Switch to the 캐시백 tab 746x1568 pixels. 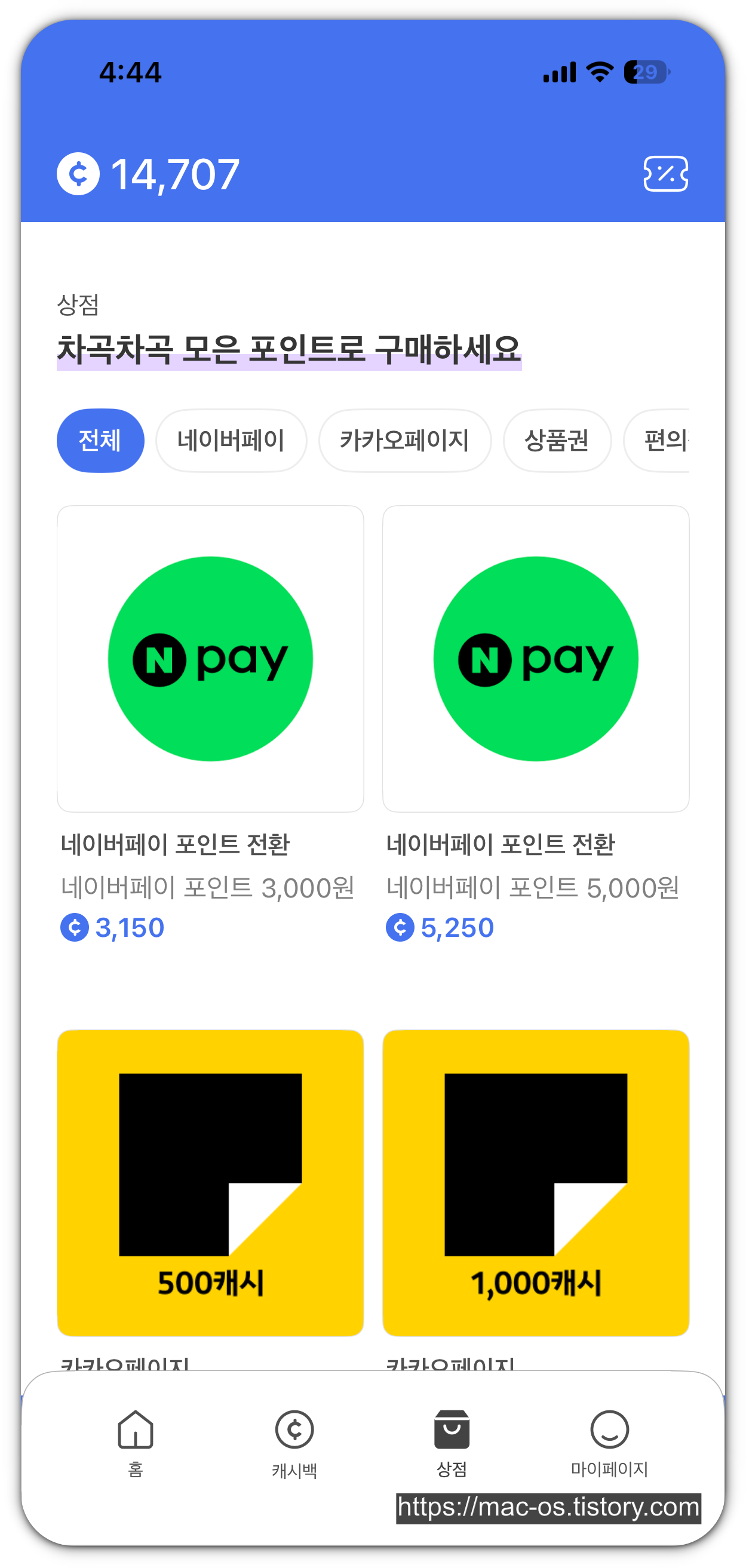tap(294, 1444)
